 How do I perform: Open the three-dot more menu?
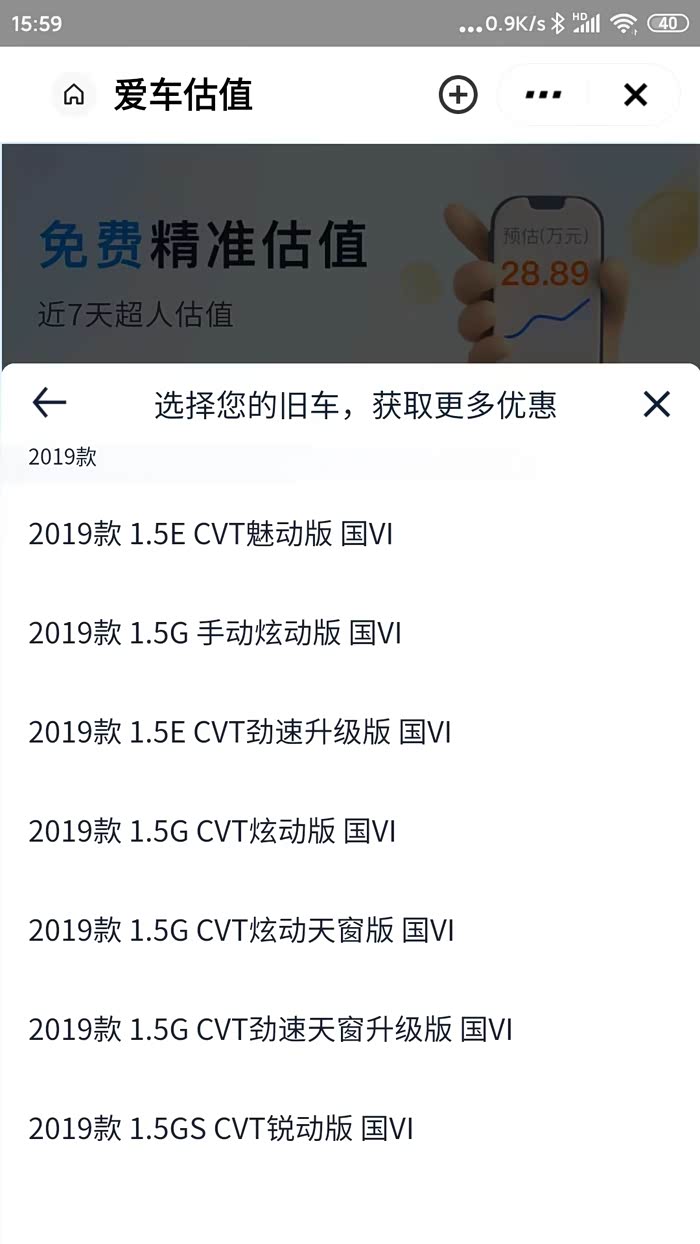point(543,95)
